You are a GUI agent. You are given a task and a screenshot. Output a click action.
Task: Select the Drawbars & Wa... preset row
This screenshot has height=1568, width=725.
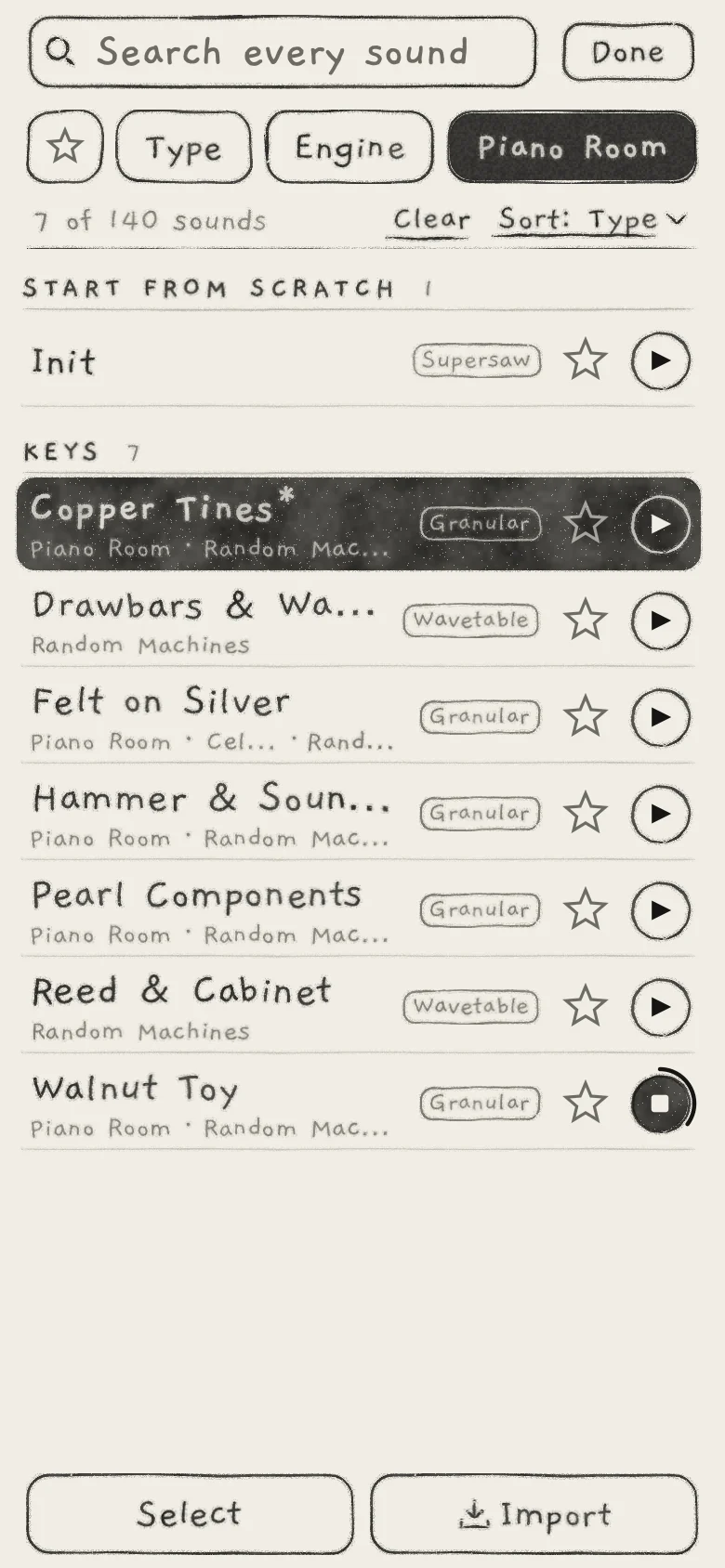click(x=358, y=621)
